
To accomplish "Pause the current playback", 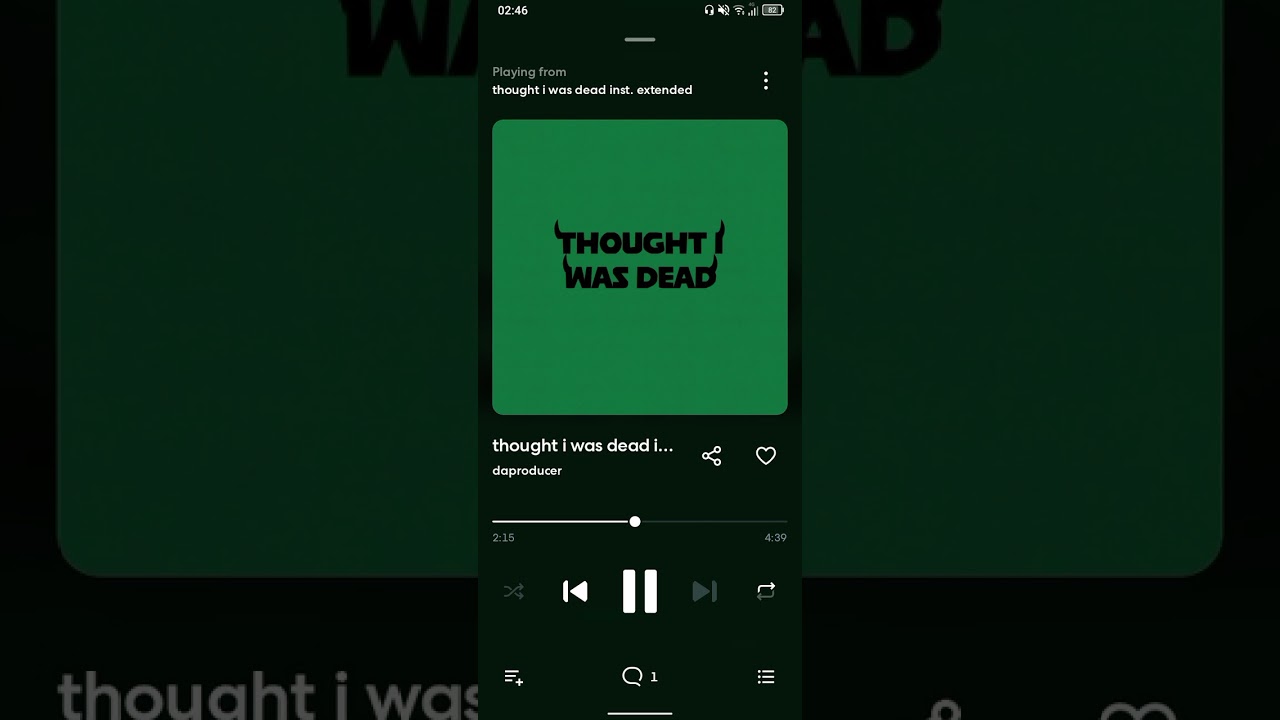I will (x=640, y=591).
